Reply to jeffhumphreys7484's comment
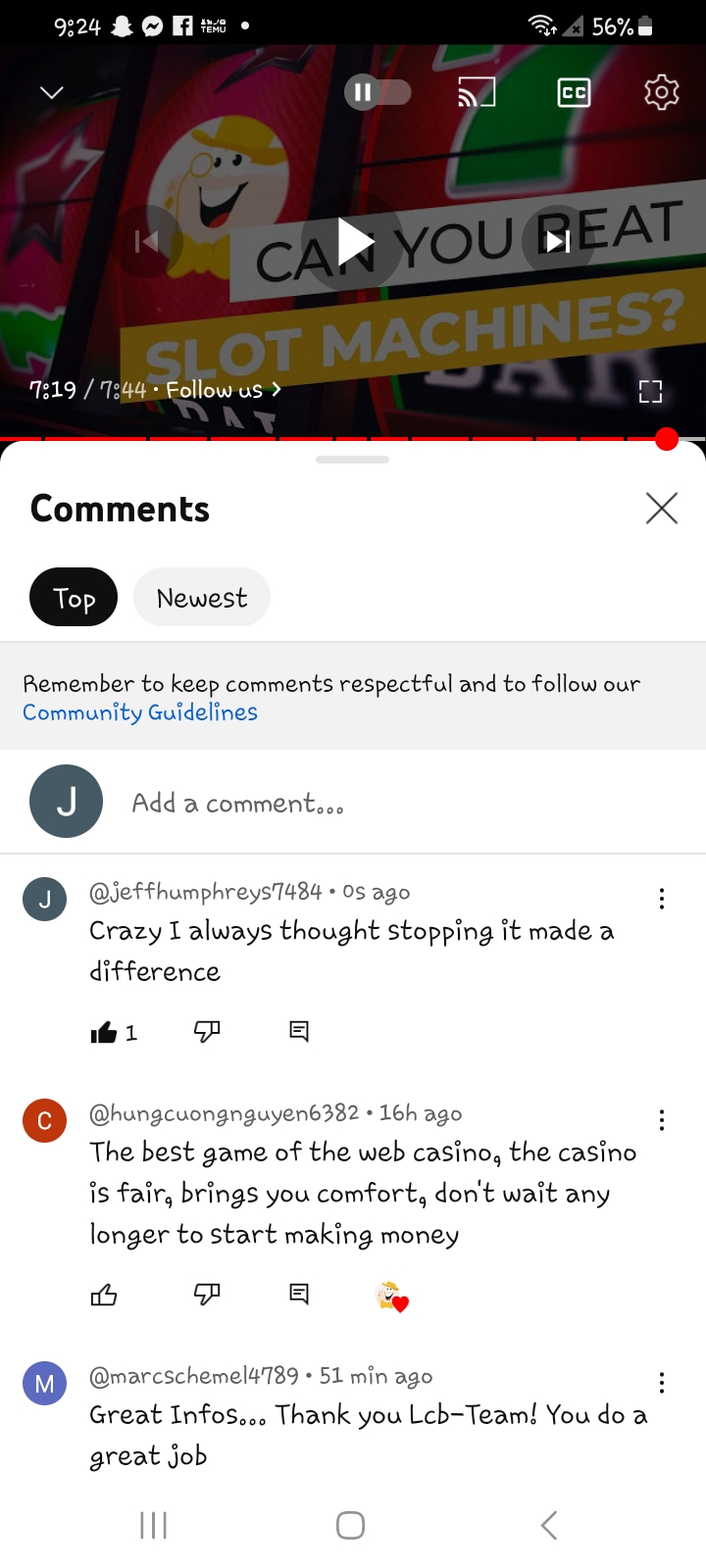 click(x=299, y=1031)
